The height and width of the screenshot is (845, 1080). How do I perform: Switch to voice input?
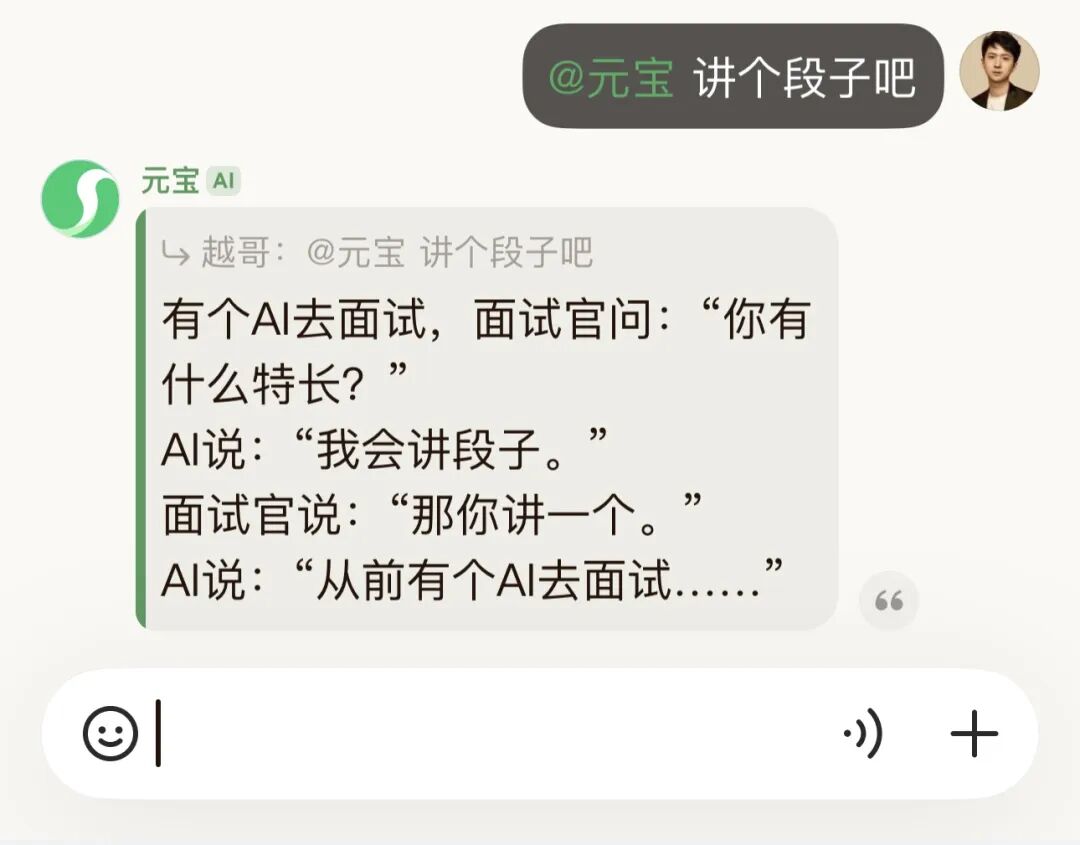pos(862,736)
